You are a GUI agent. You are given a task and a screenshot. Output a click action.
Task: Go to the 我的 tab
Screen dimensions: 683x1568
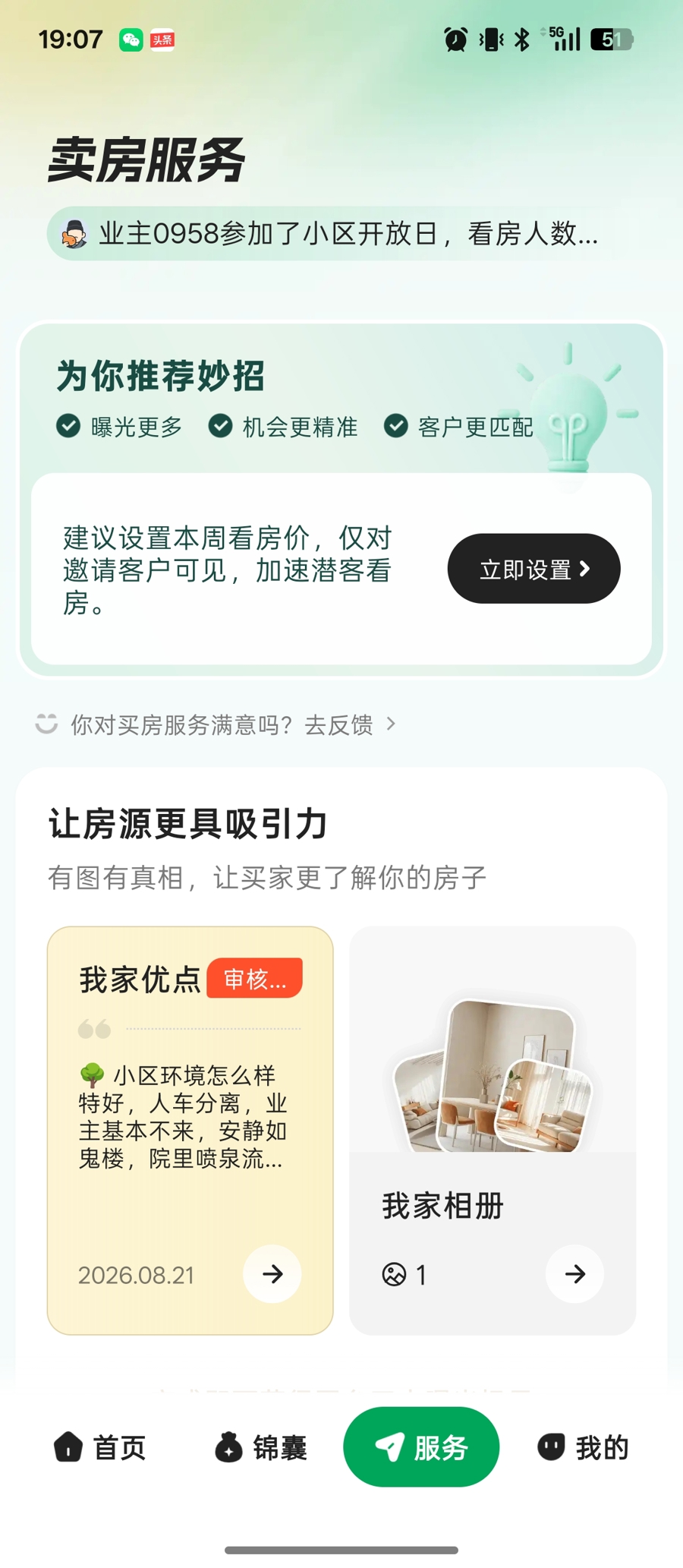click(x=584, y=1447)
